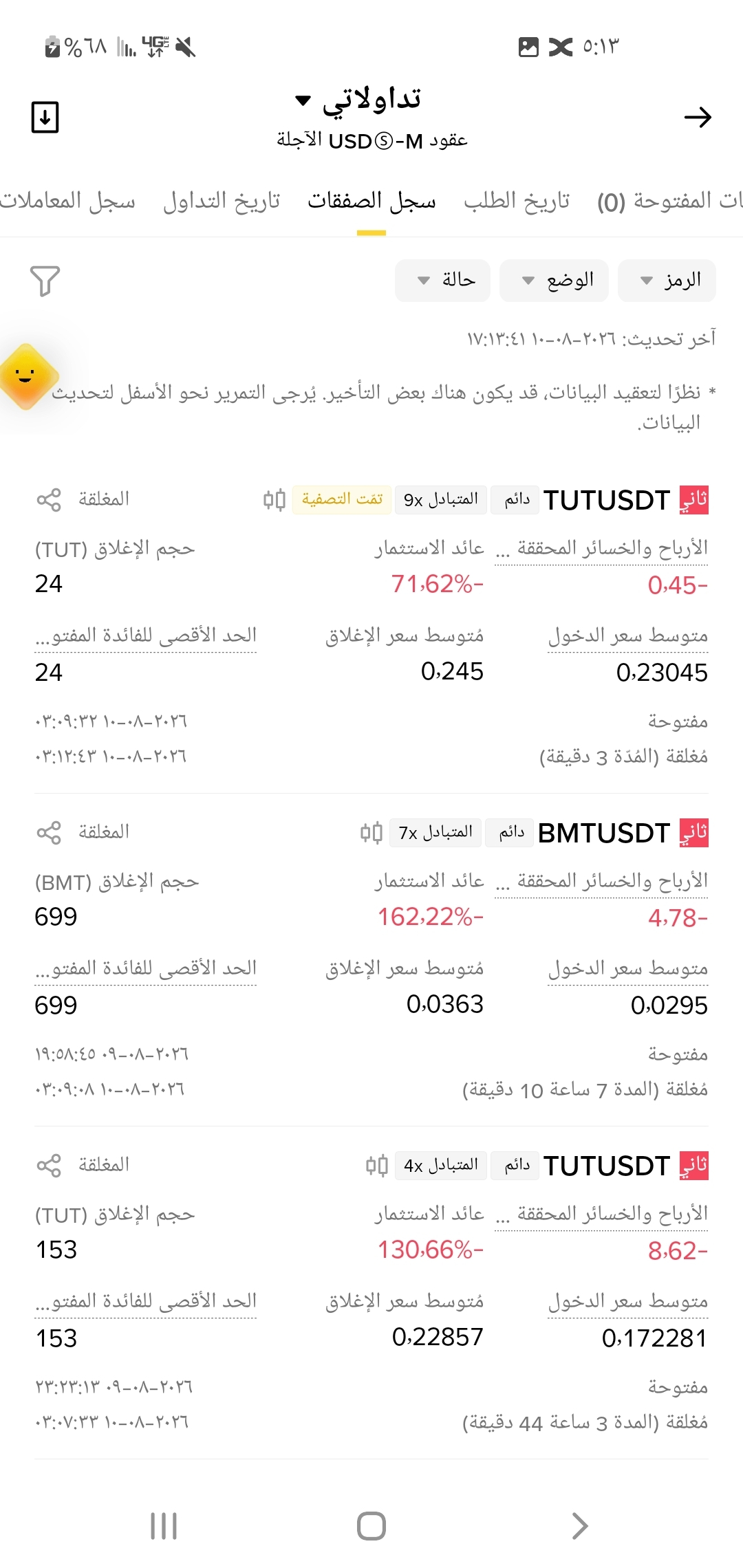Screen dimensions: 743x1568
Task: Go back using the header arrow
Action: (698, 118)
